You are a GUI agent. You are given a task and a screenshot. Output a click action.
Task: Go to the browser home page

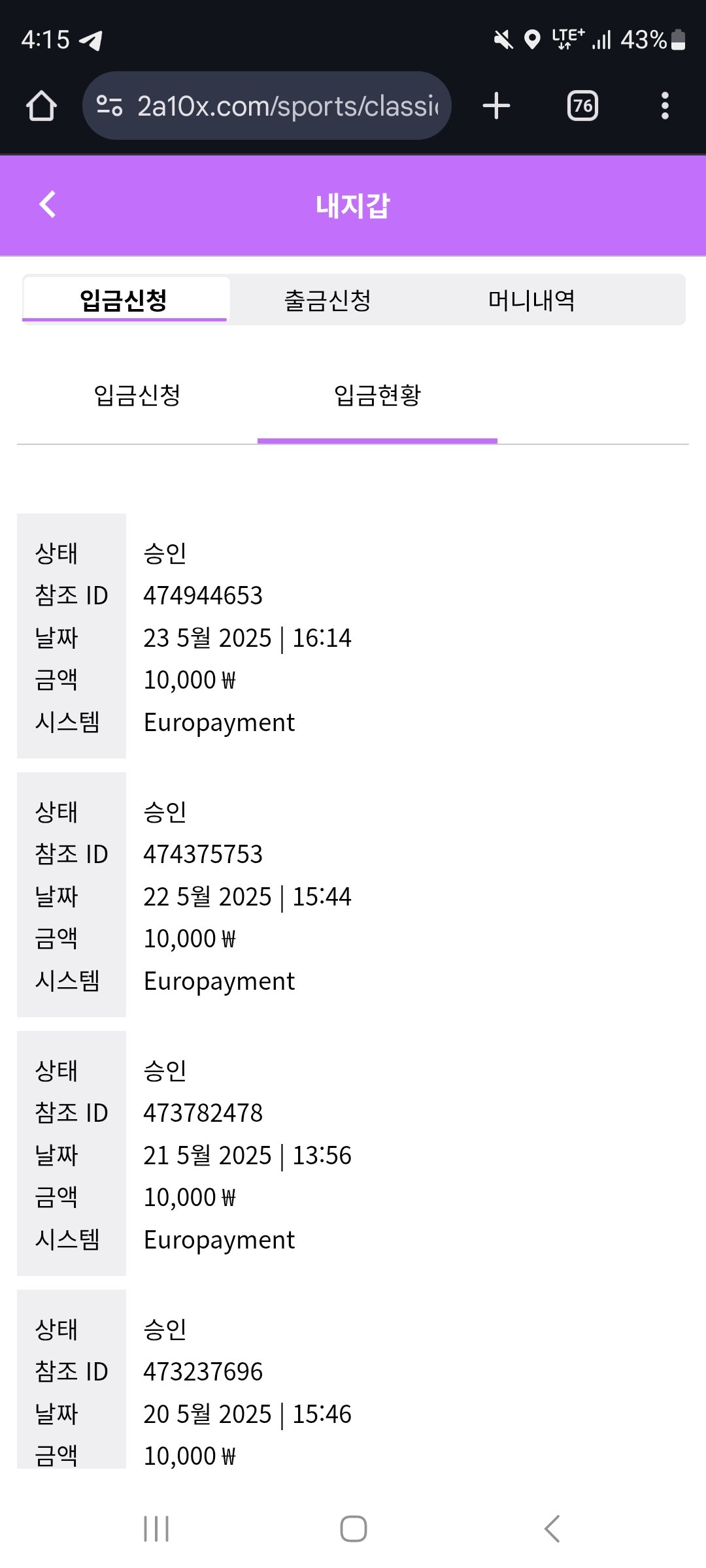click(42, 106)
